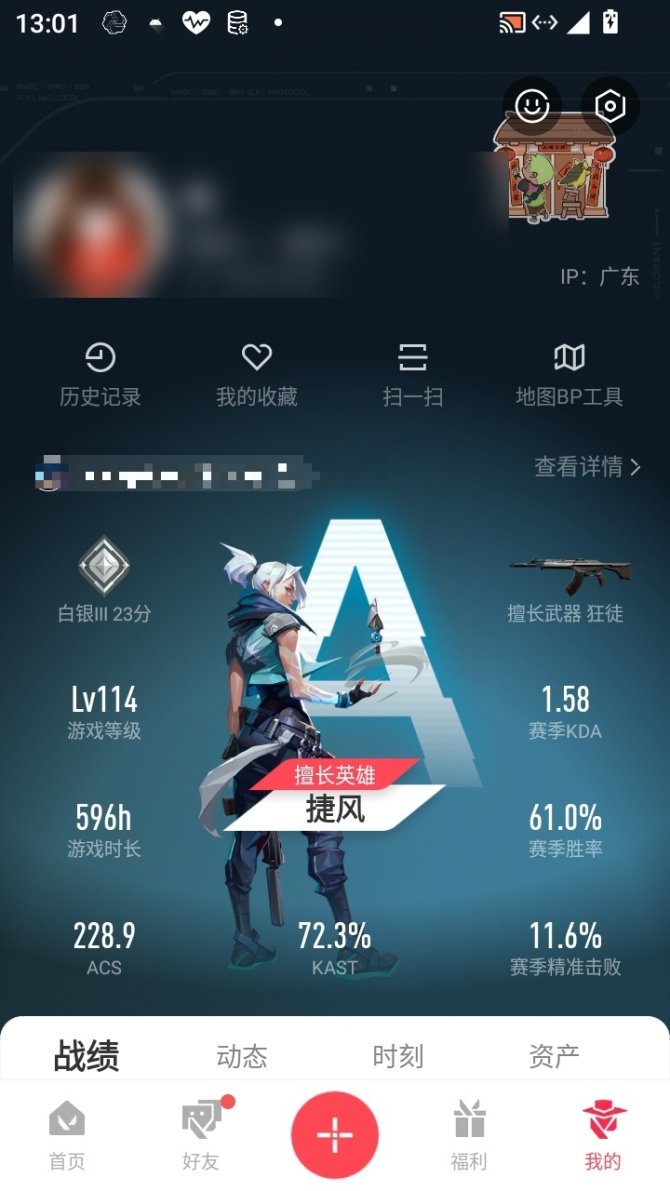Tap the red plus button

(x=335, y=1135)
